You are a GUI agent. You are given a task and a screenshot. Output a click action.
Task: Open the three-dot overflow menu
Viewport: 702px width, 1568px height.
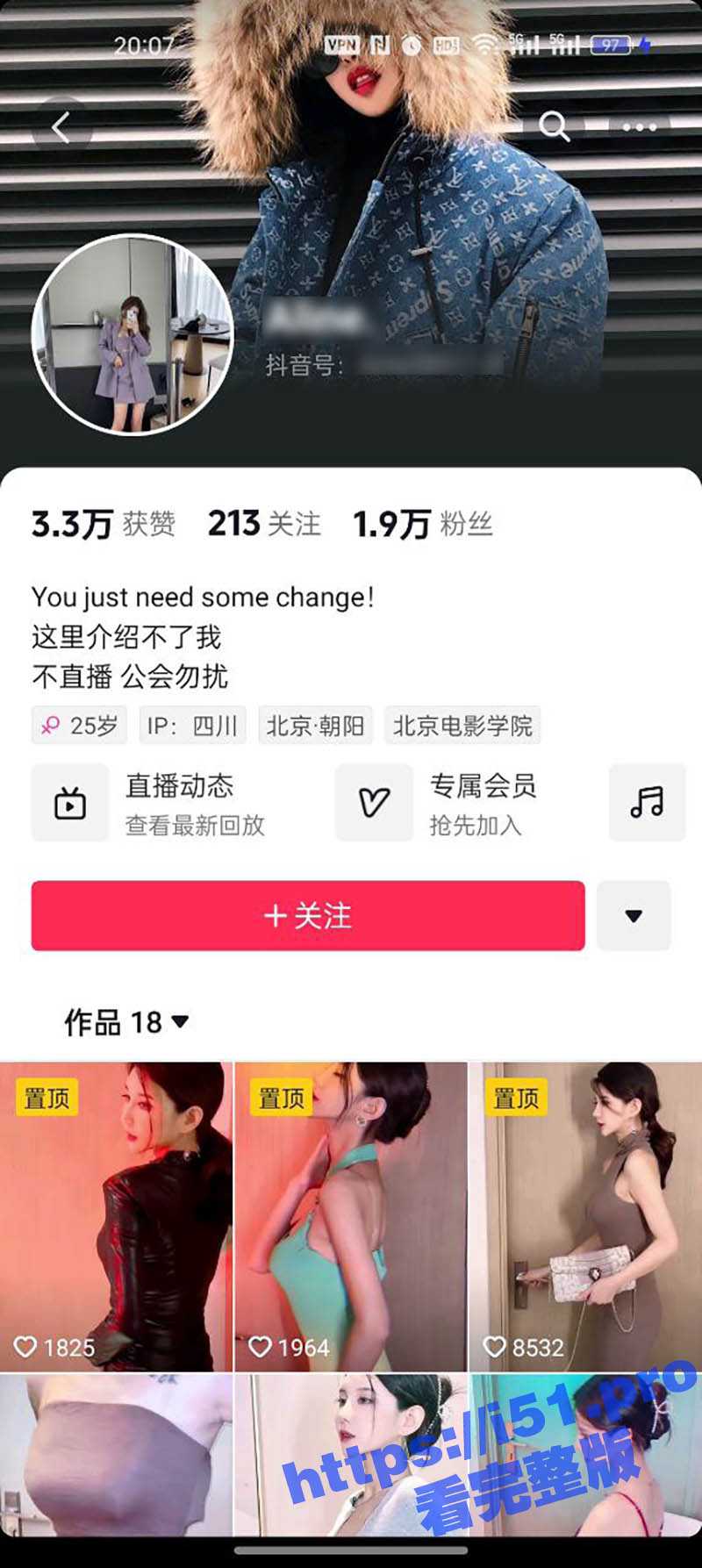click(x=640, y=127)
